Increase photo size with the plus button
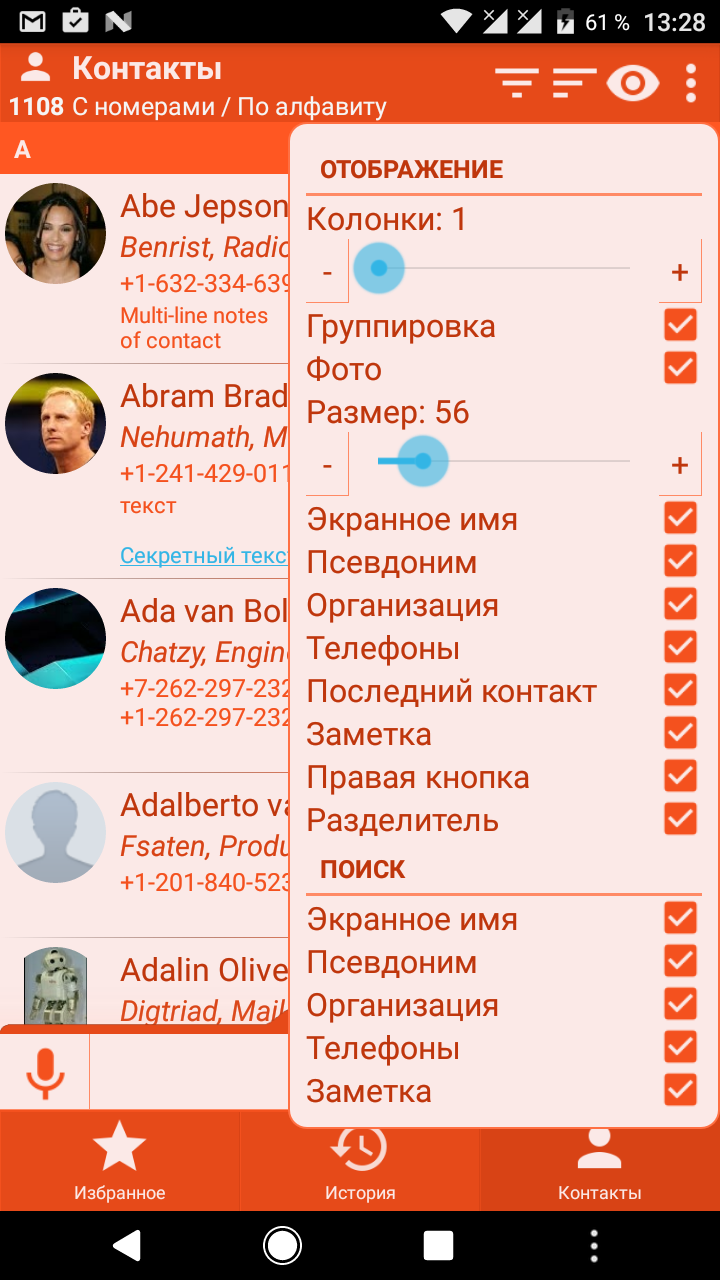The height and width of the screenshot is (1280, 720). coord(680,464)
